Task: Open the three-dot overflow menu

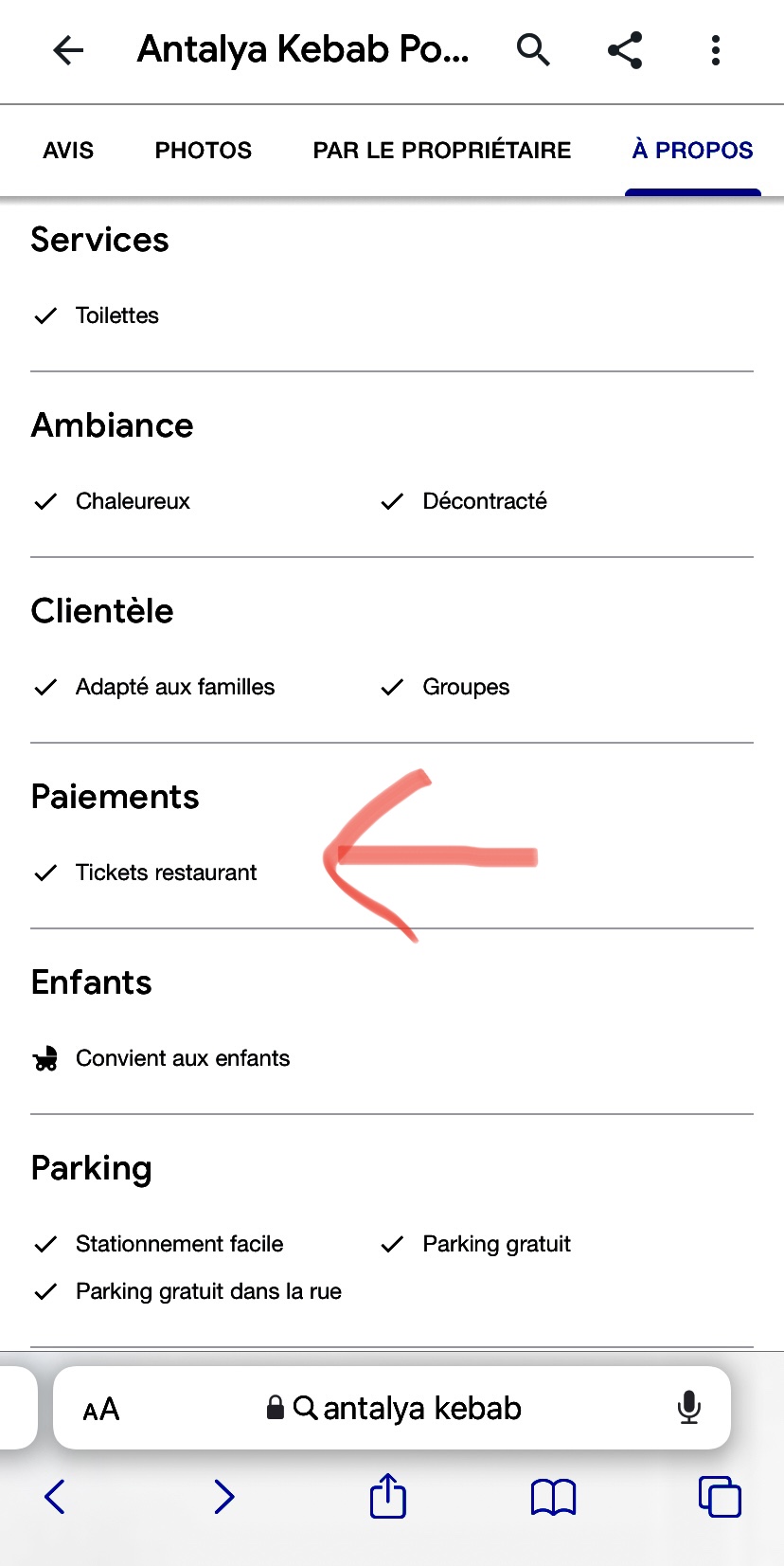Action: [716, 50]
